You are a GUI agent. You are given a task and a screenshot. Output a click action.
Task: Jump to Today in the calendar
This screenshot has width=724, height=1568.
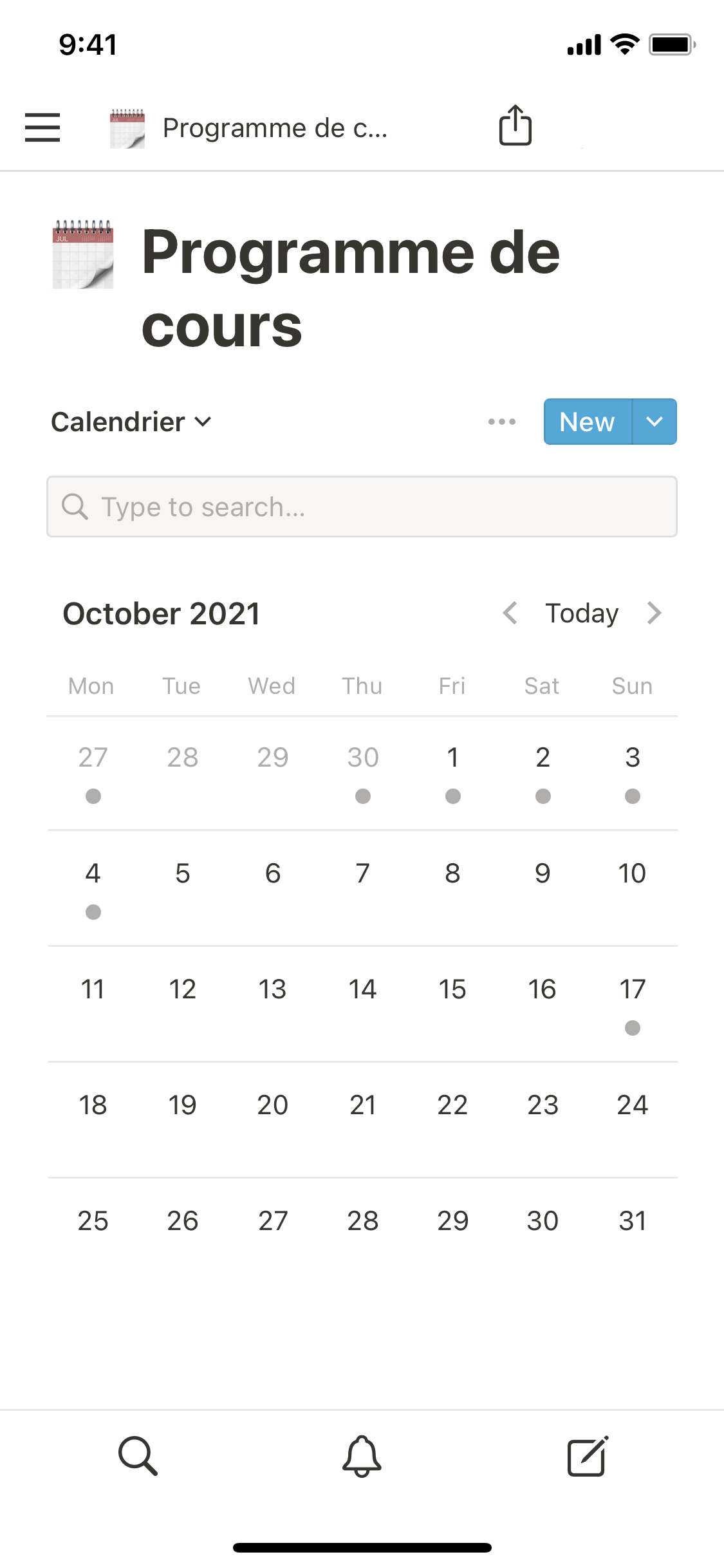coord(582,613)
